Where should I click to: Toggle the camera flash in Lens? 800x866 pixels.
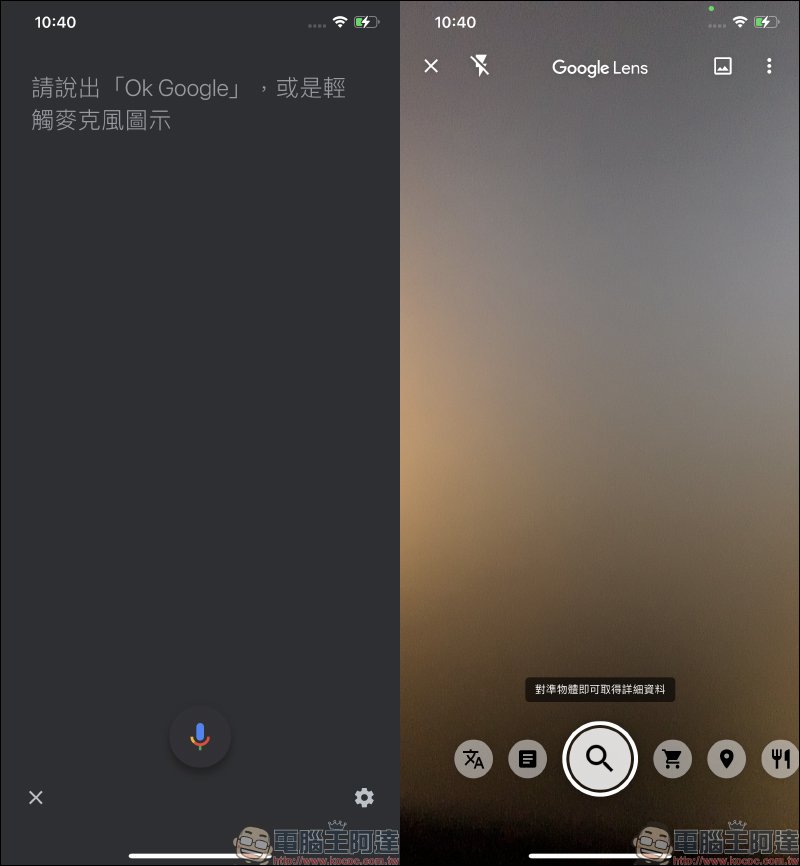click(480, 66)
